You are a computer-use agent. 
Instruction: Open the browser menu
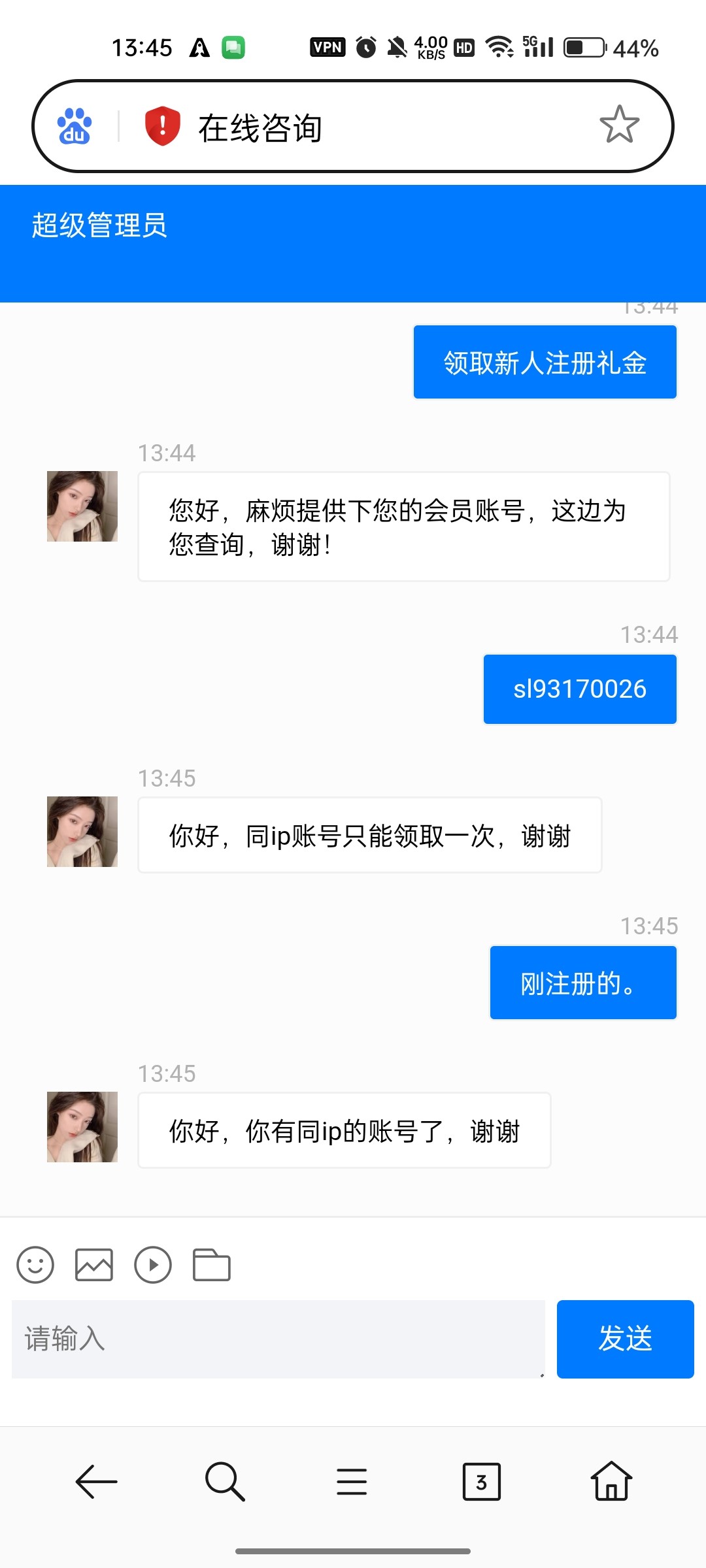[352, 1481]
